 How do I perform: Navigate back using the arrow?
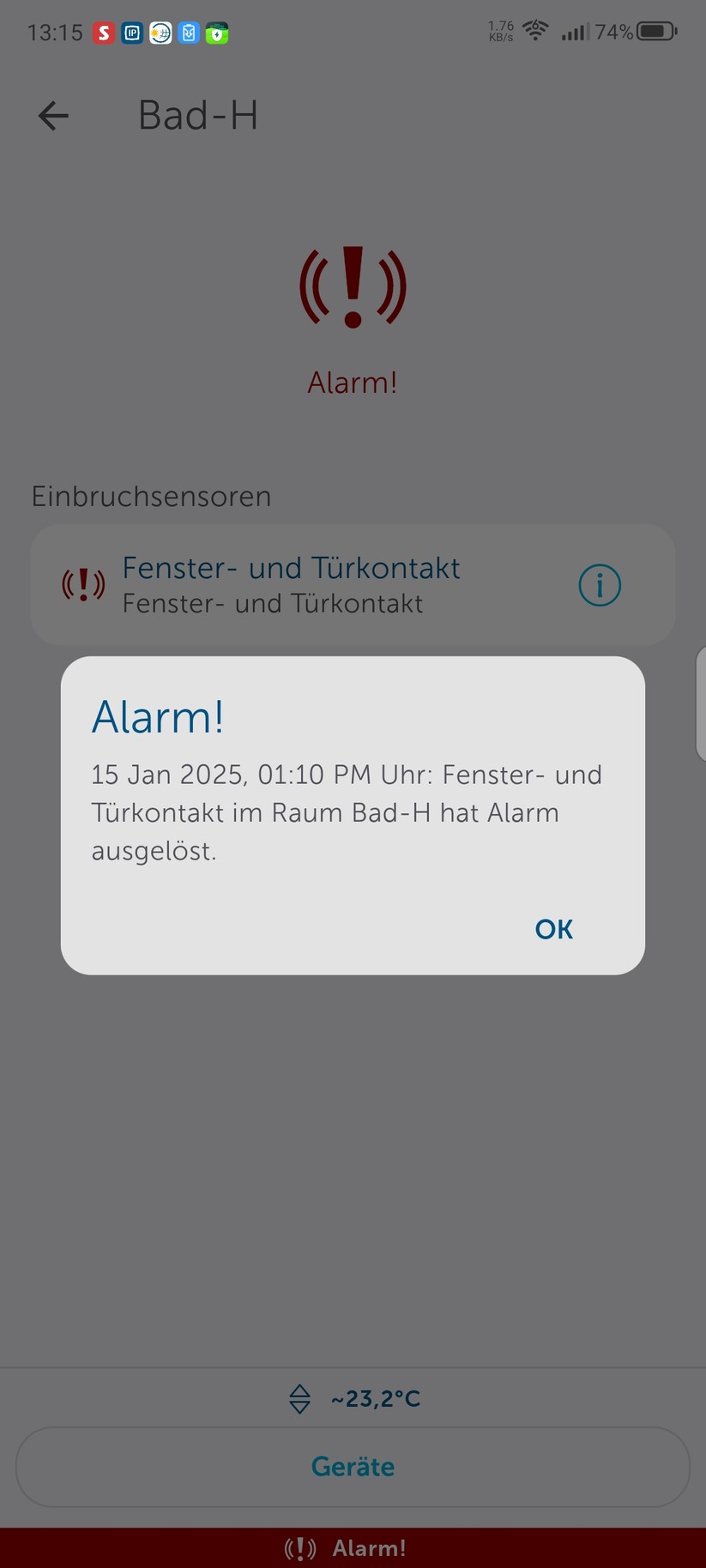pos(52,115)
